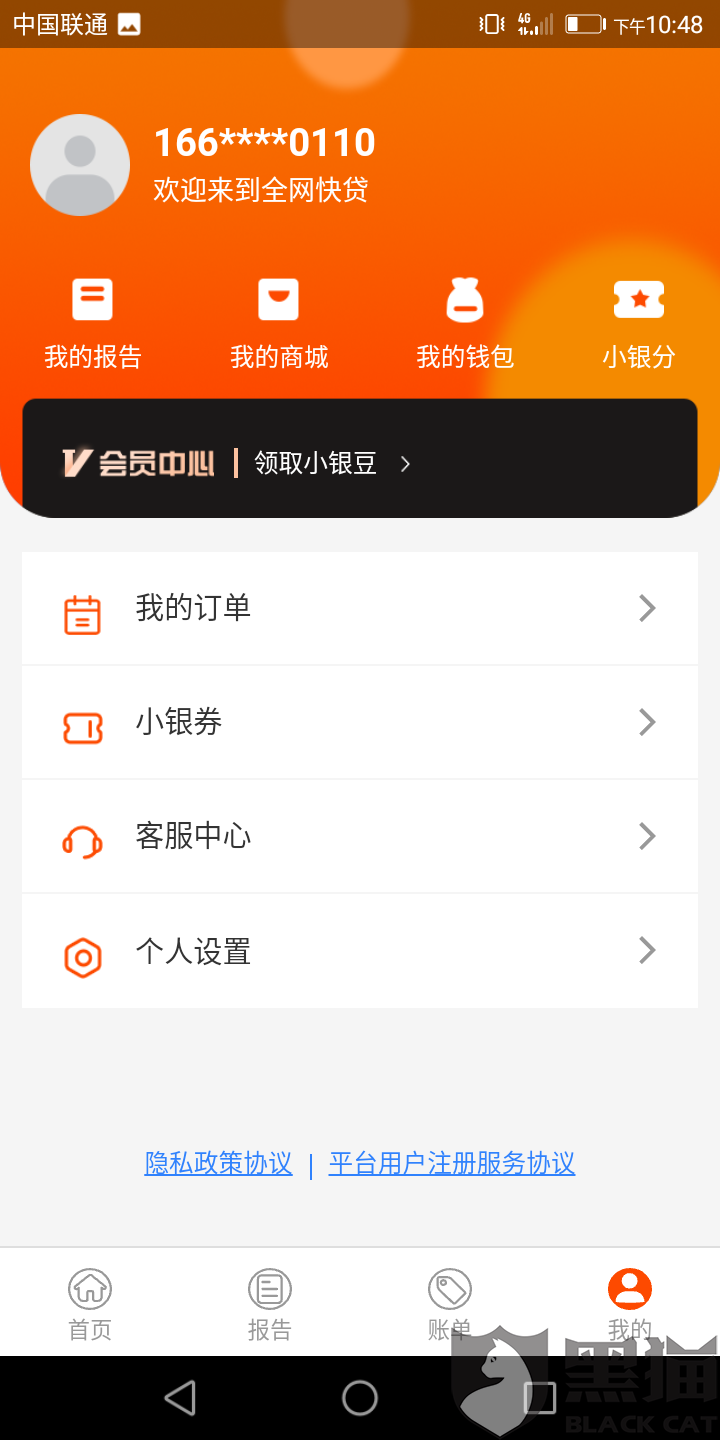Viewport: 720px width, 1440px height.
Task: Open 我的订单 row
Action: tap(360, 608)
